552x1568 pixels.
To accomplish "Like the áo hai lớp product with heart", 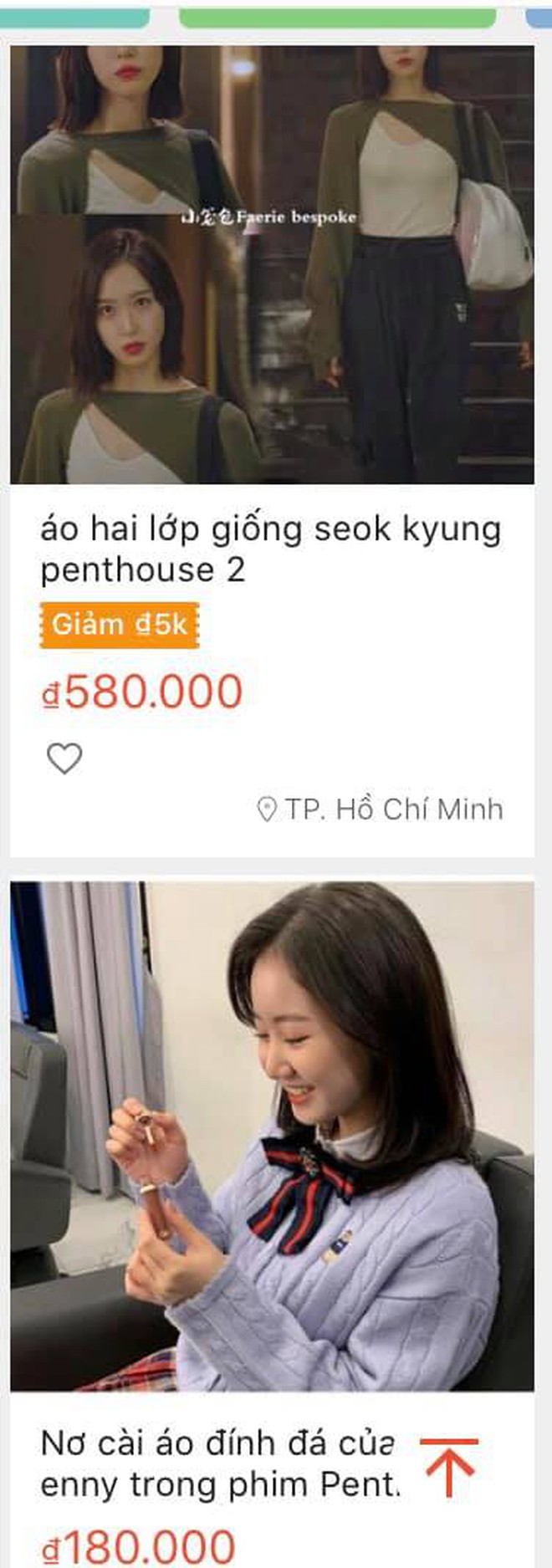I will 64,758.
